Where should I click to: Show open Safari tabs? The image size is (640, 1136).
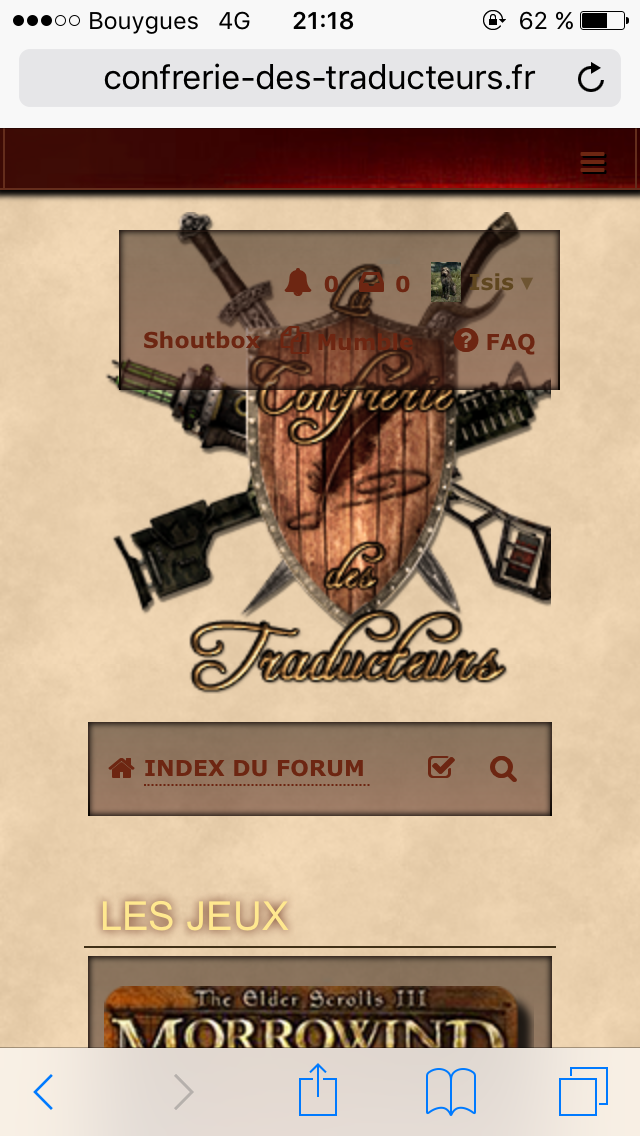(583, 1092)
